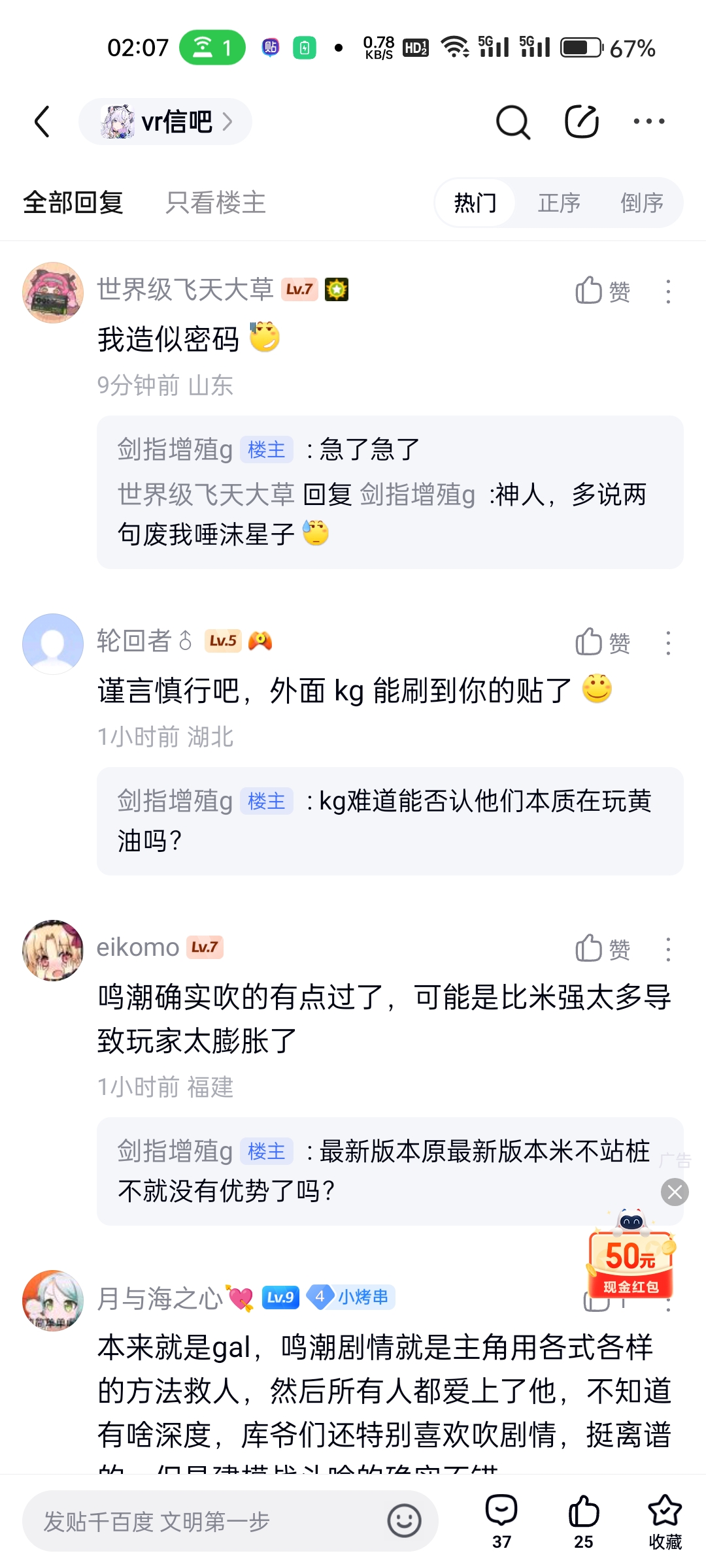The height and width of the screenshot is (1568, 706).
Task: Sort replies by 倒序
Action: point(641,203)
